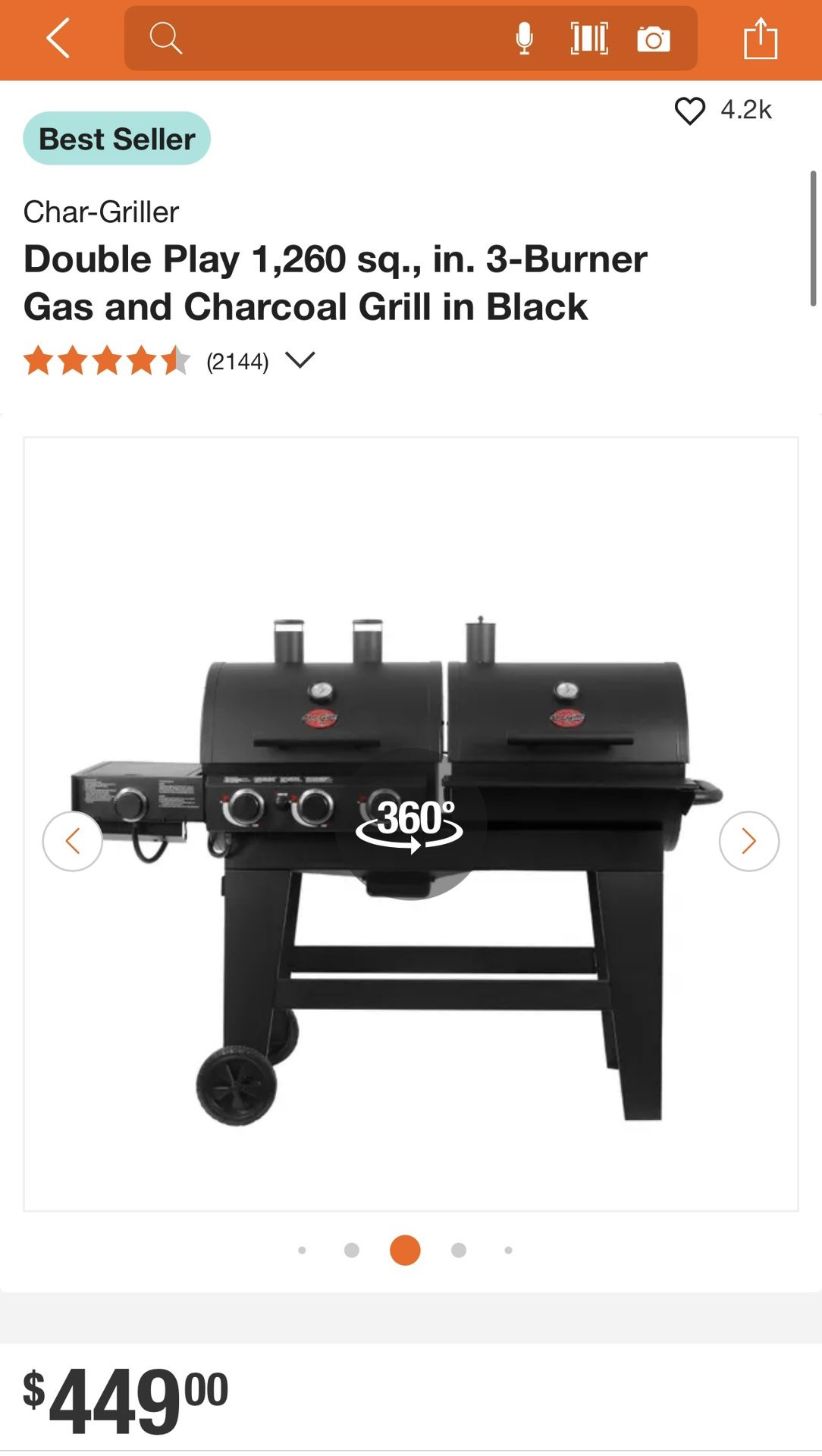Tap the product title text
822x1456 pixels.
click(336, 283)
